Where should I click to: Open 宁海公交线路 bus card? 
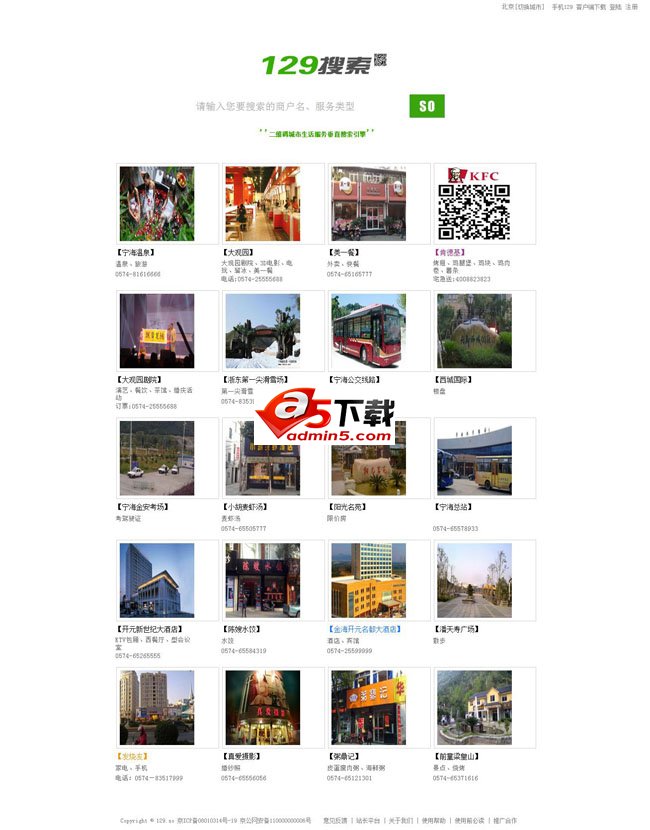pyautogui.click(x=368, y=331)
